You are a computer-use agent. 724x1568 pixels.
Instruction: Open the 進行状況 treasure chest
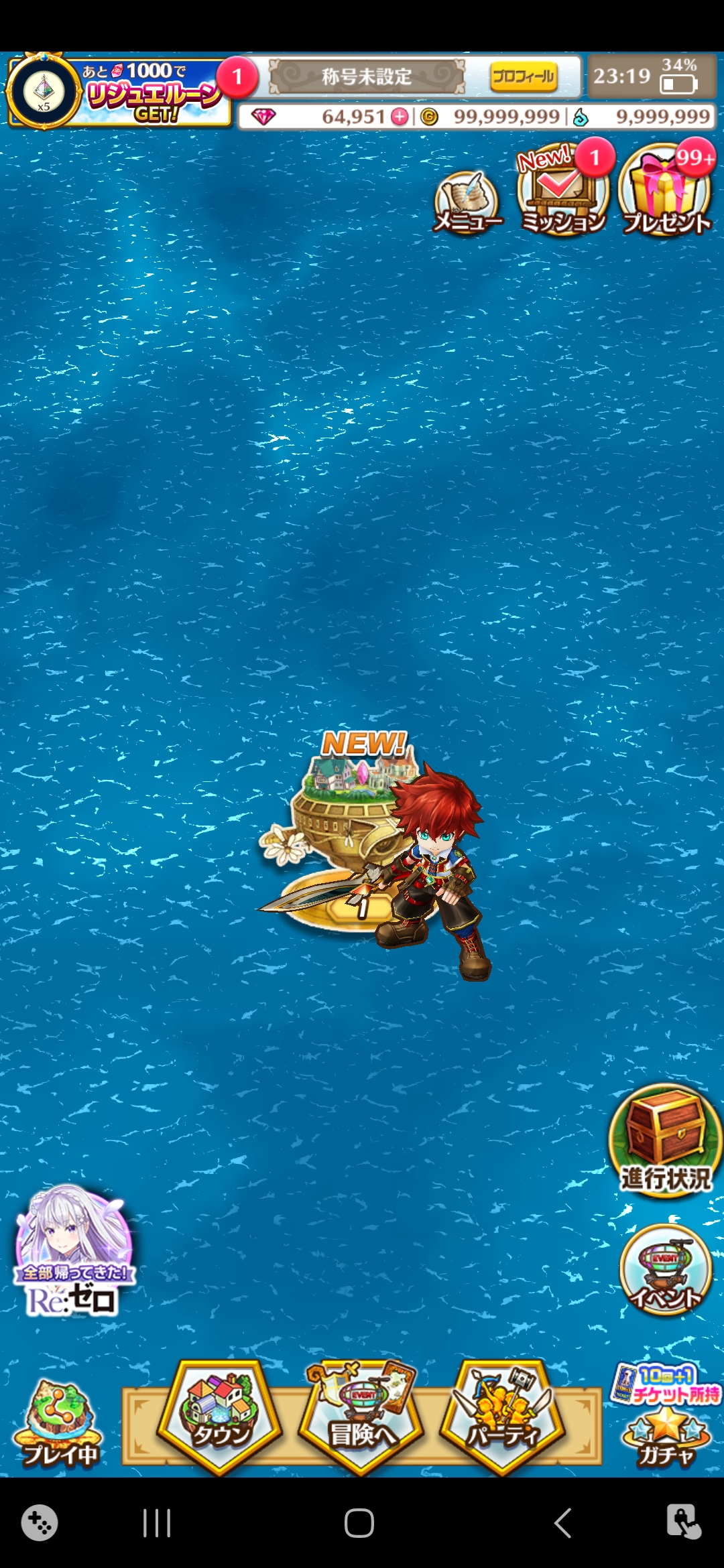click(666, 1140)
